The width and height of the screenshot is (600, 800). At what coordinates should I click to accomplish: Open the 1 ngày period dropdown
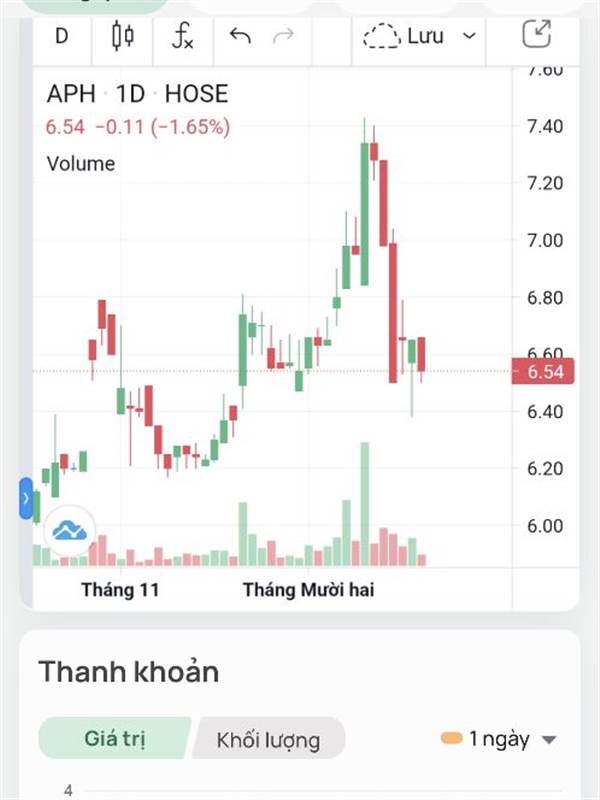pyautogui.click(x=498, y=739)
